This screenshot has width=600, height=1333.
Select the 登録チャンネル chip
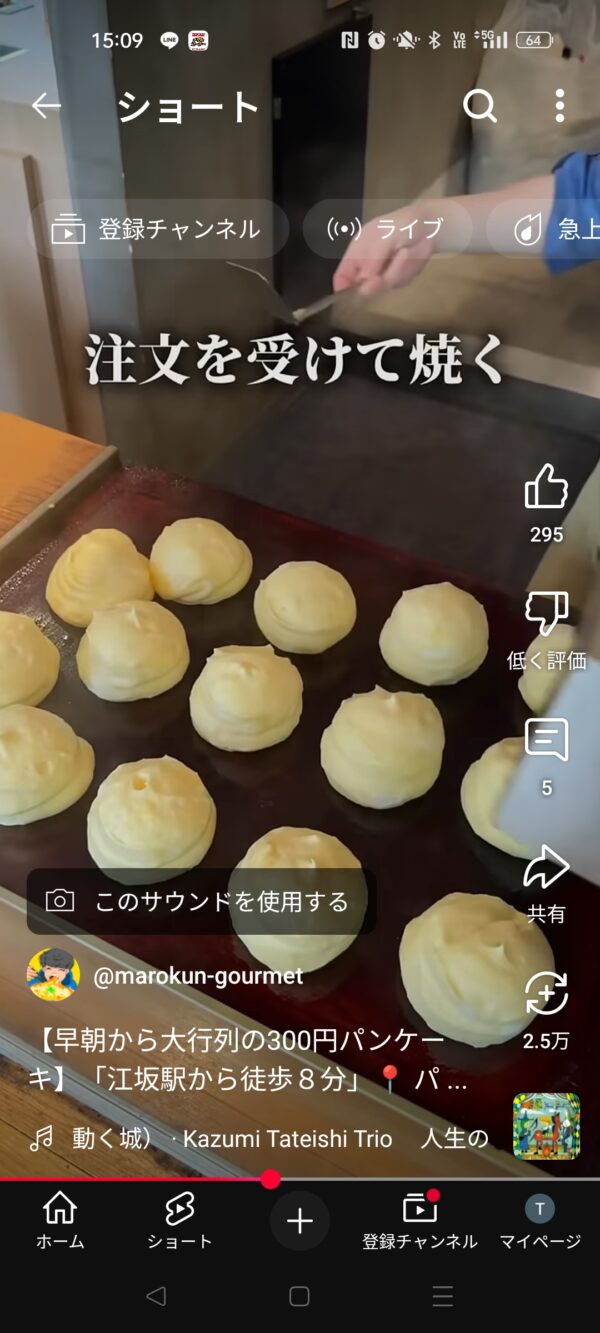click(x=158, y=229)
